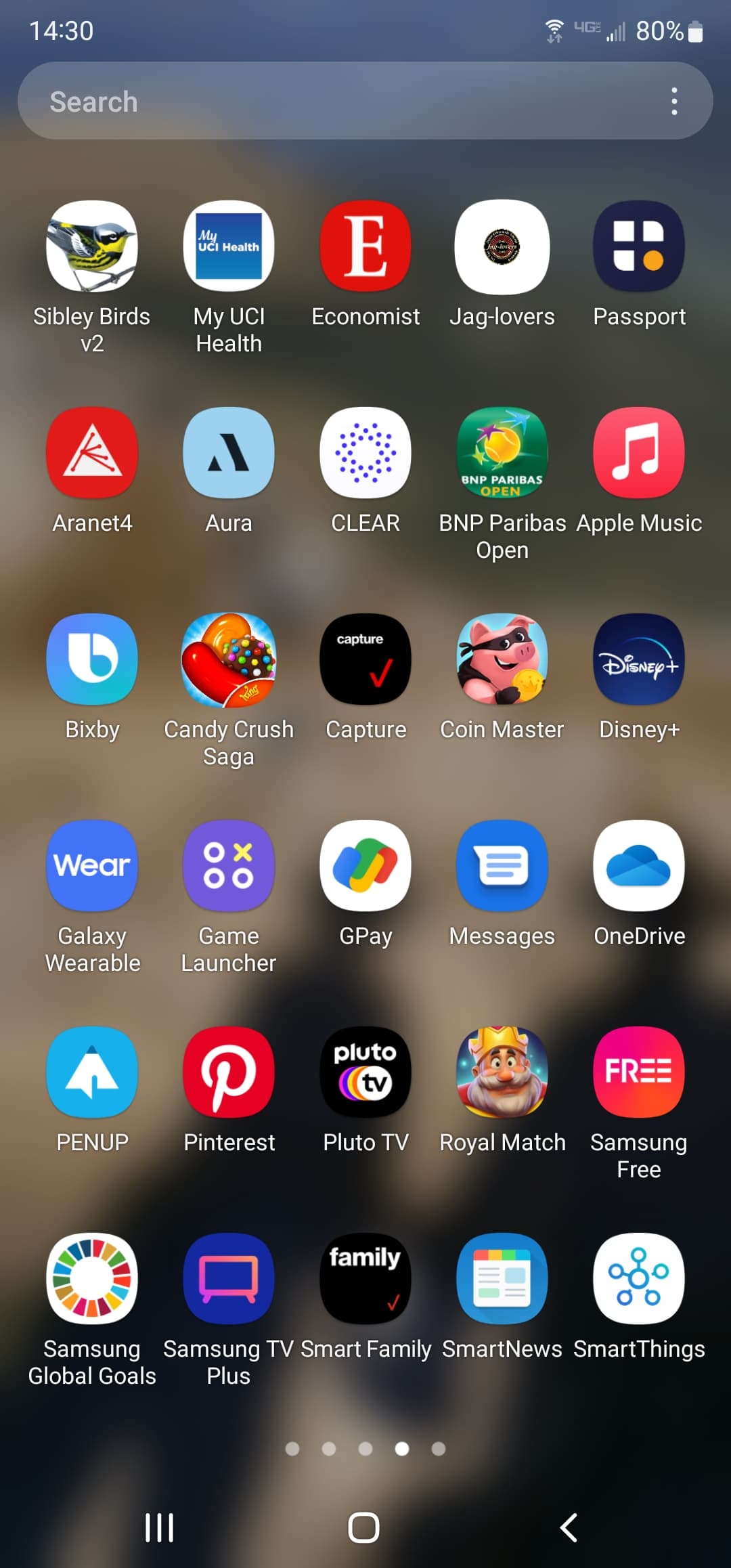
Task: Launch the Economist app
Action: point(365,247)
